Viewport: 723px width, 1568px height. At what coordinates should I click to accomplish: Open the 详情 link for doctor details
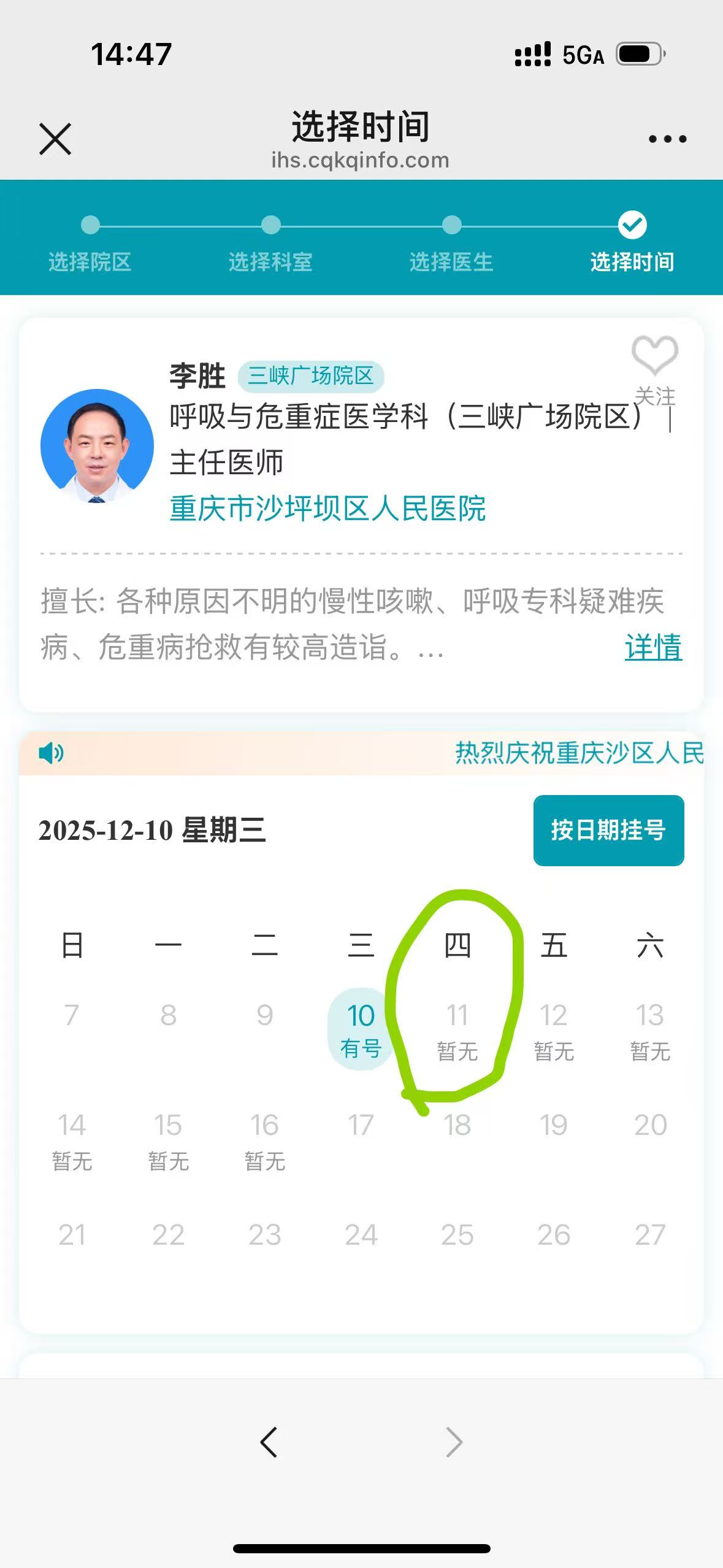[653, 647]
